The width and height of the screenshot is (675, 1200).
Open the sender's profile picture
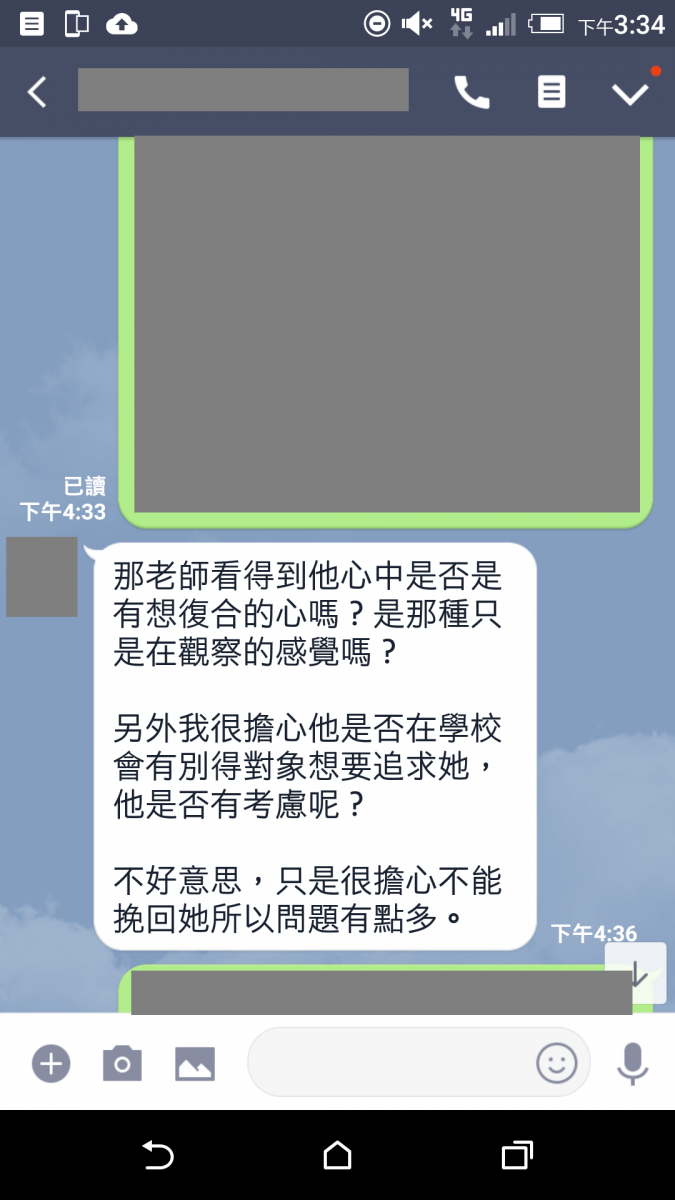42,577
